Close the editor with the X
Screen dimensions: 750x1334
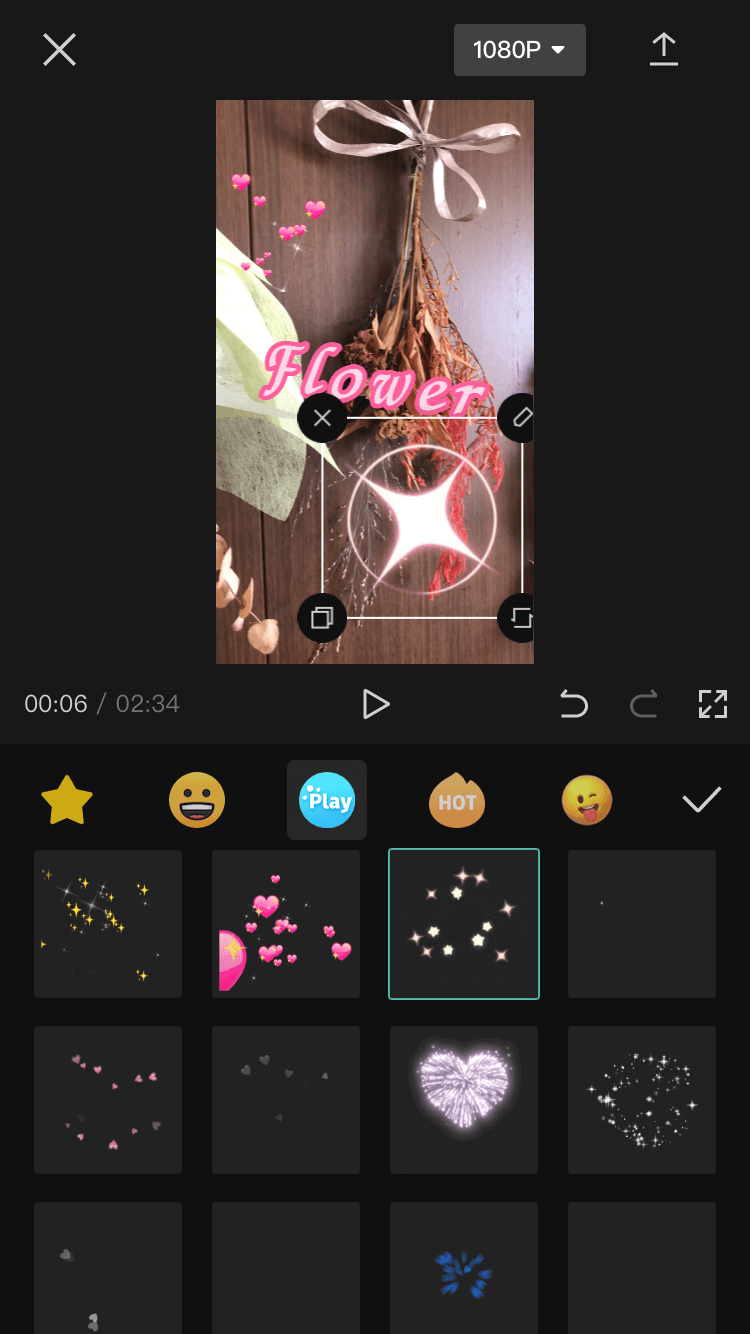(59, 49)
